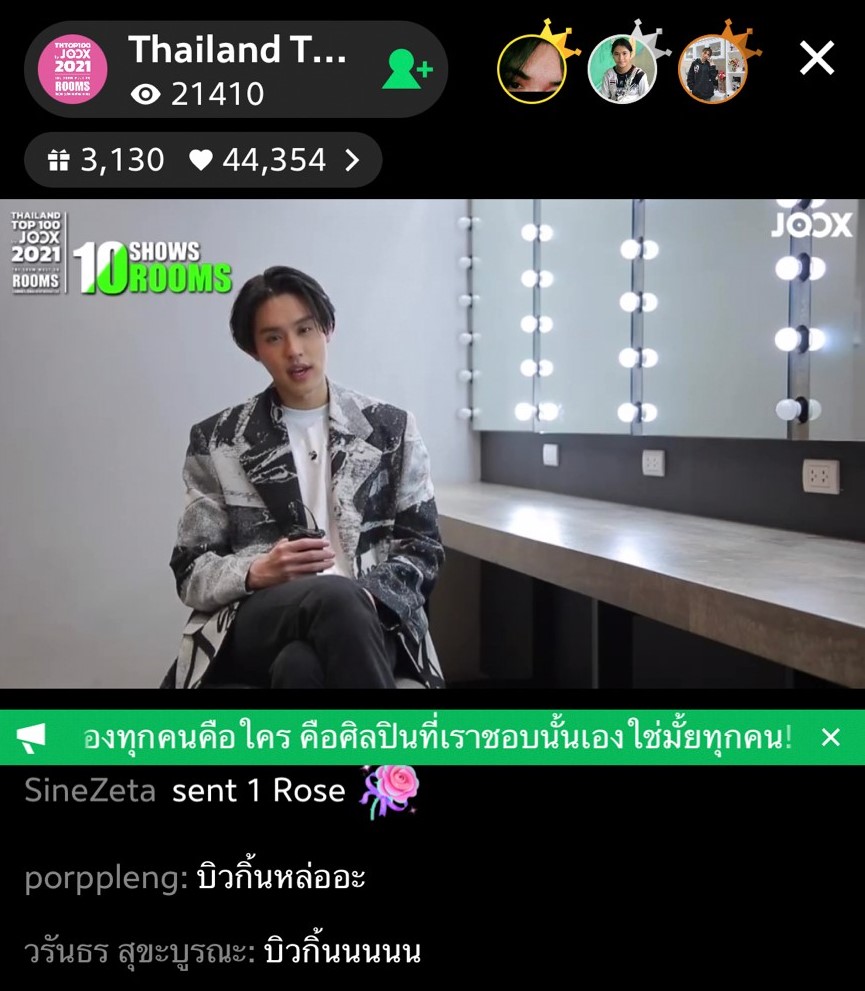The height and width of the screenshot is (991, 865).
Task: Open SineZeta's profile from the chat
Action: tap(90, 791)
